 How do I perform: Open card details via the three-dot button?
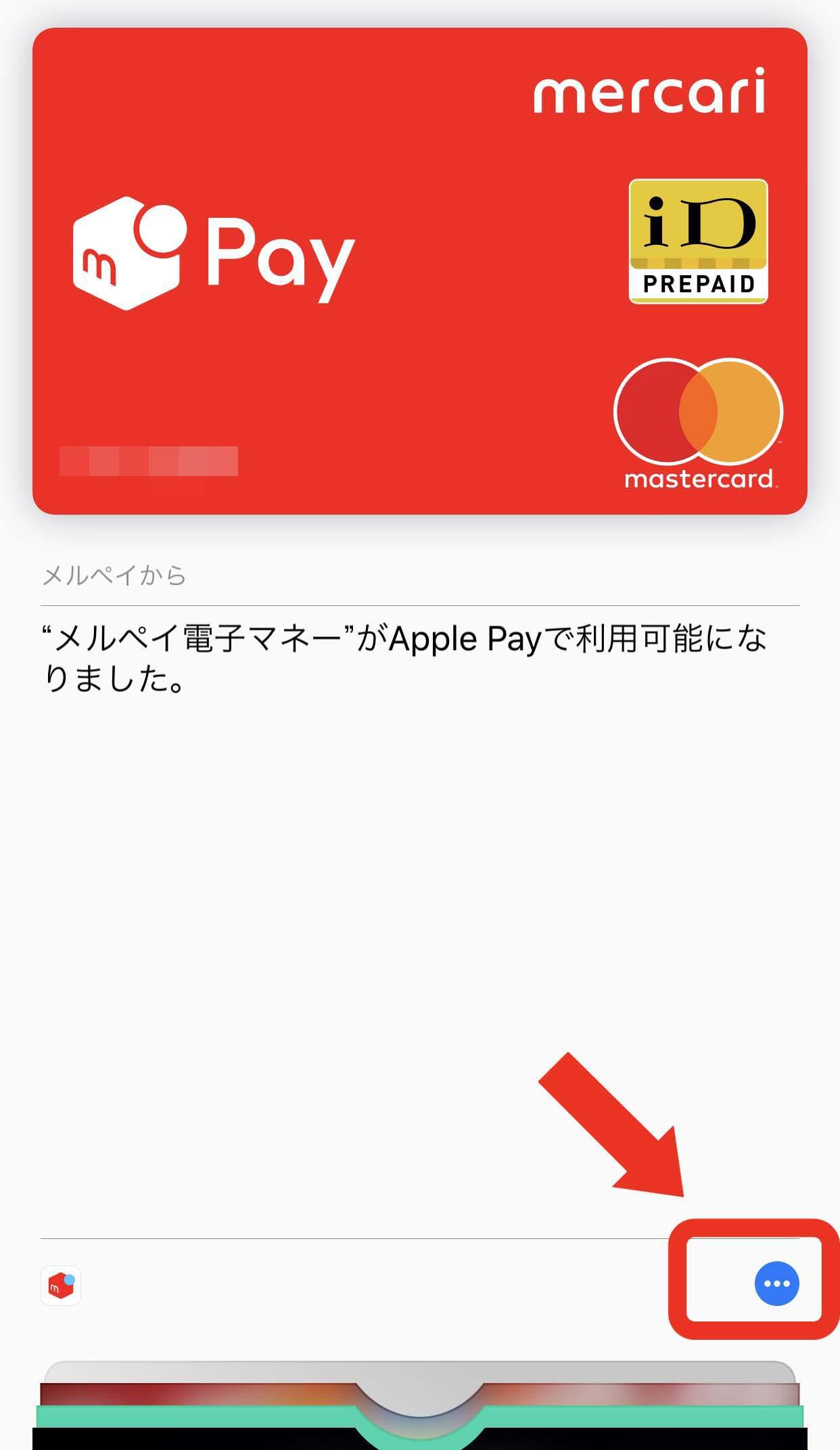tap(776, 1284)
